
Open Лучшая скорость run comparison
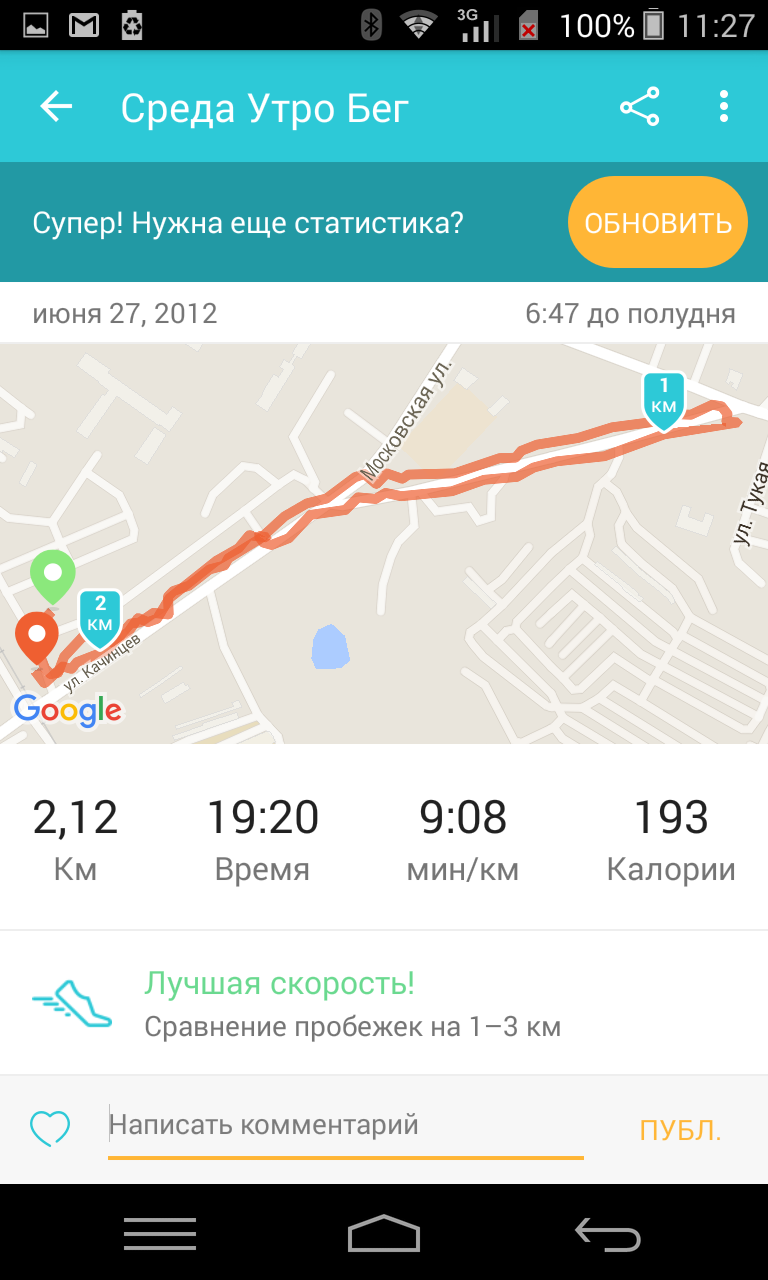(350, 1004)
